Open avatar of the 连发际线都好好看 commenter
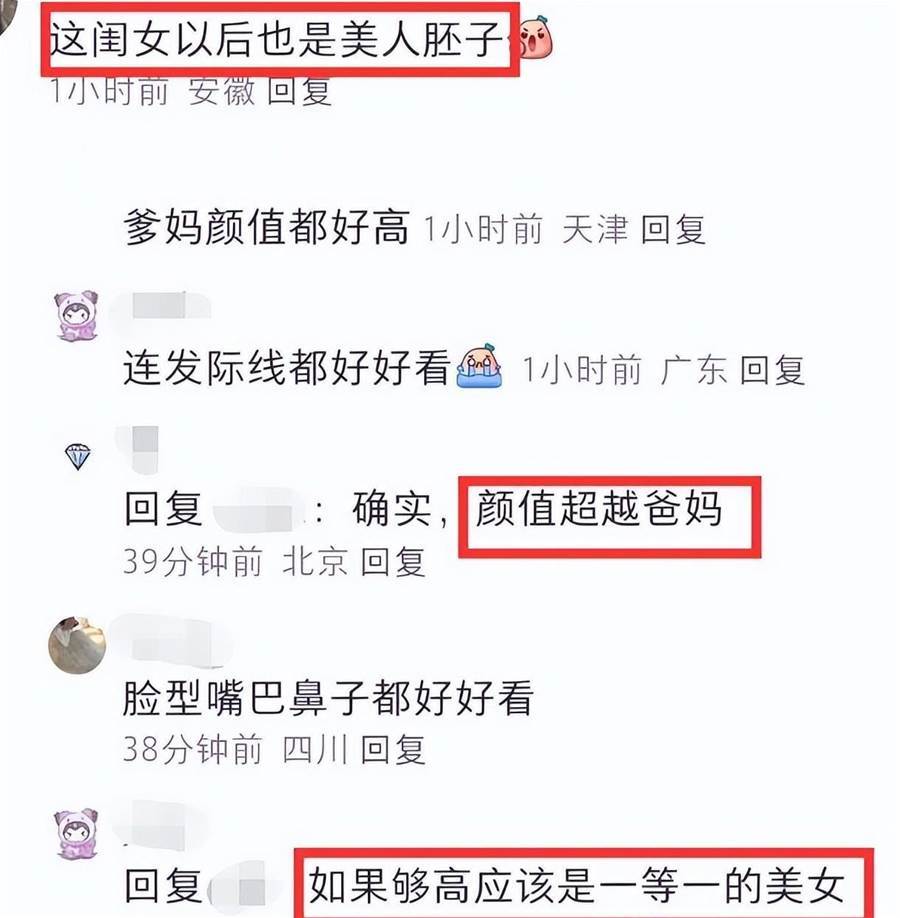 pos(76,318)
